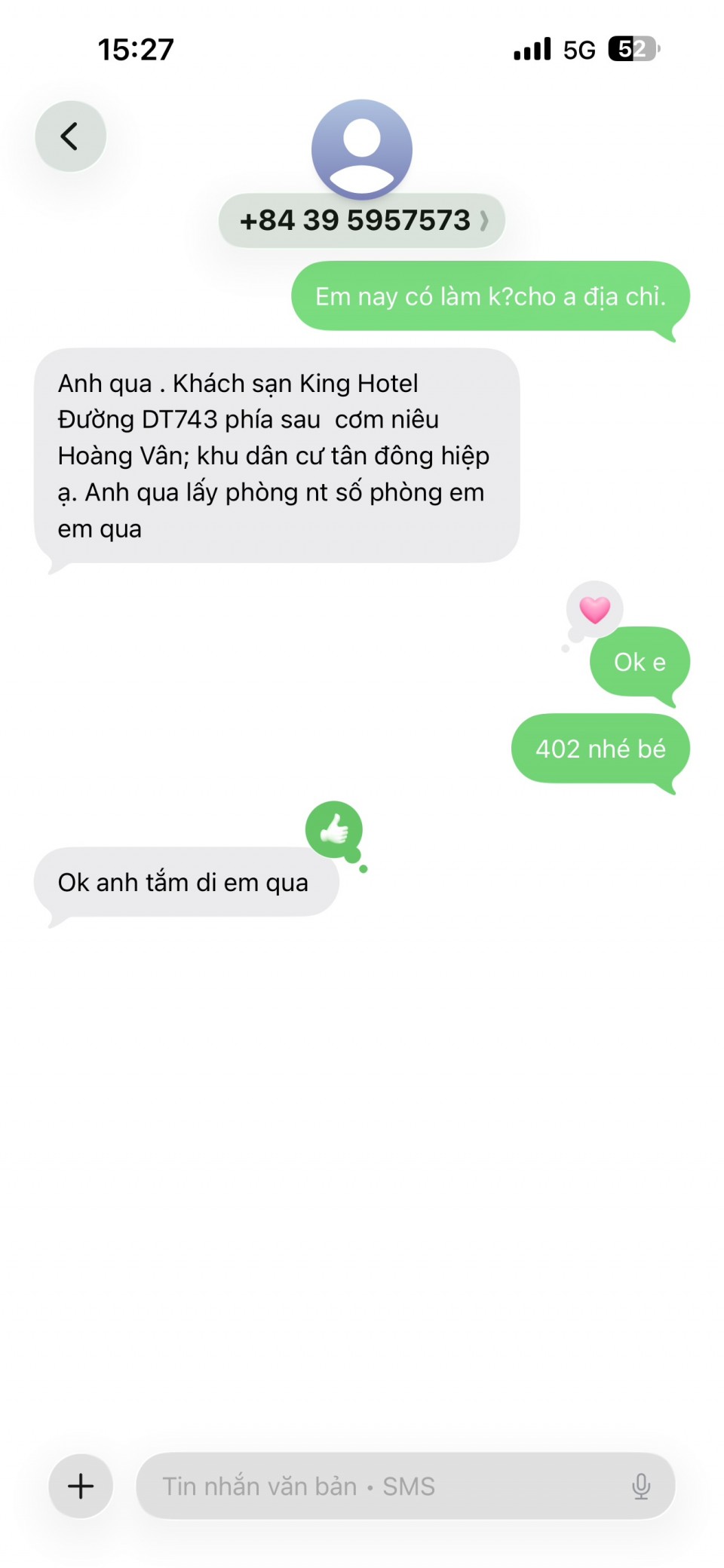Open the plus attachment menu
The width and height of the screenshot is (724, 1568).
[x=81, y=1486]
